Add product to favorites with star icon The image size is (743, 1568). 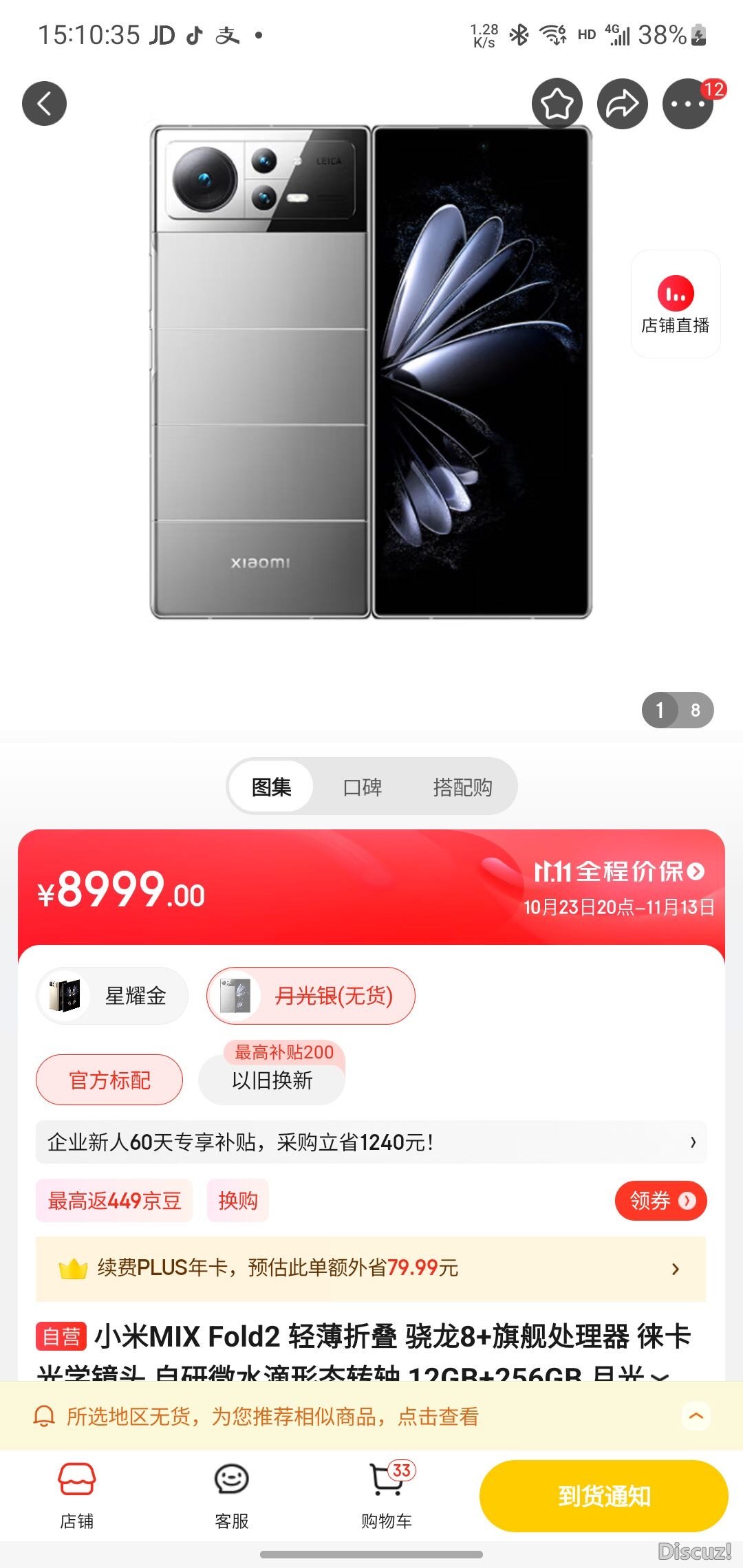[557, 104]
